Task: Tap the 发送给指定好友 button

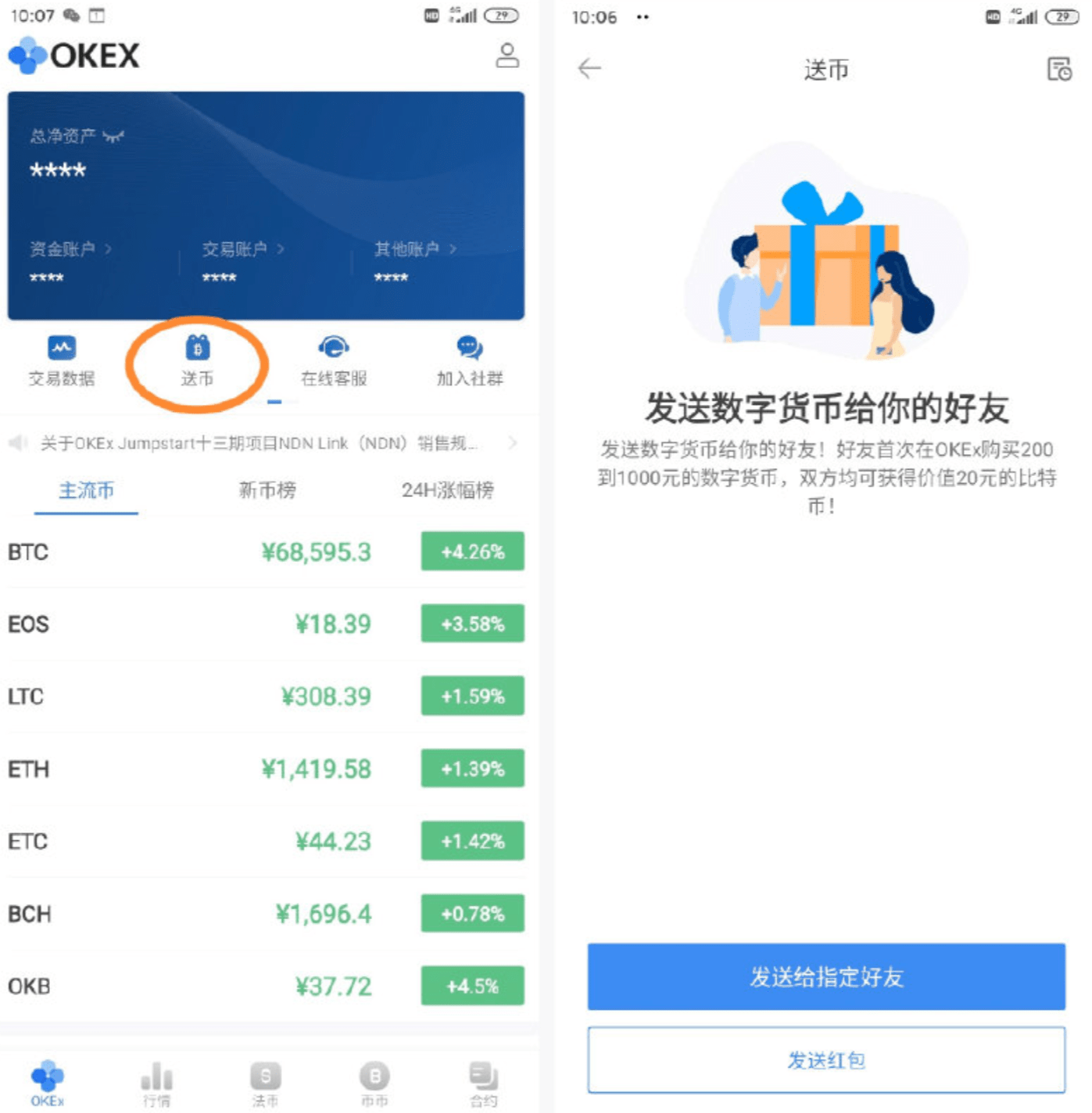Action: tap(826, 977)
